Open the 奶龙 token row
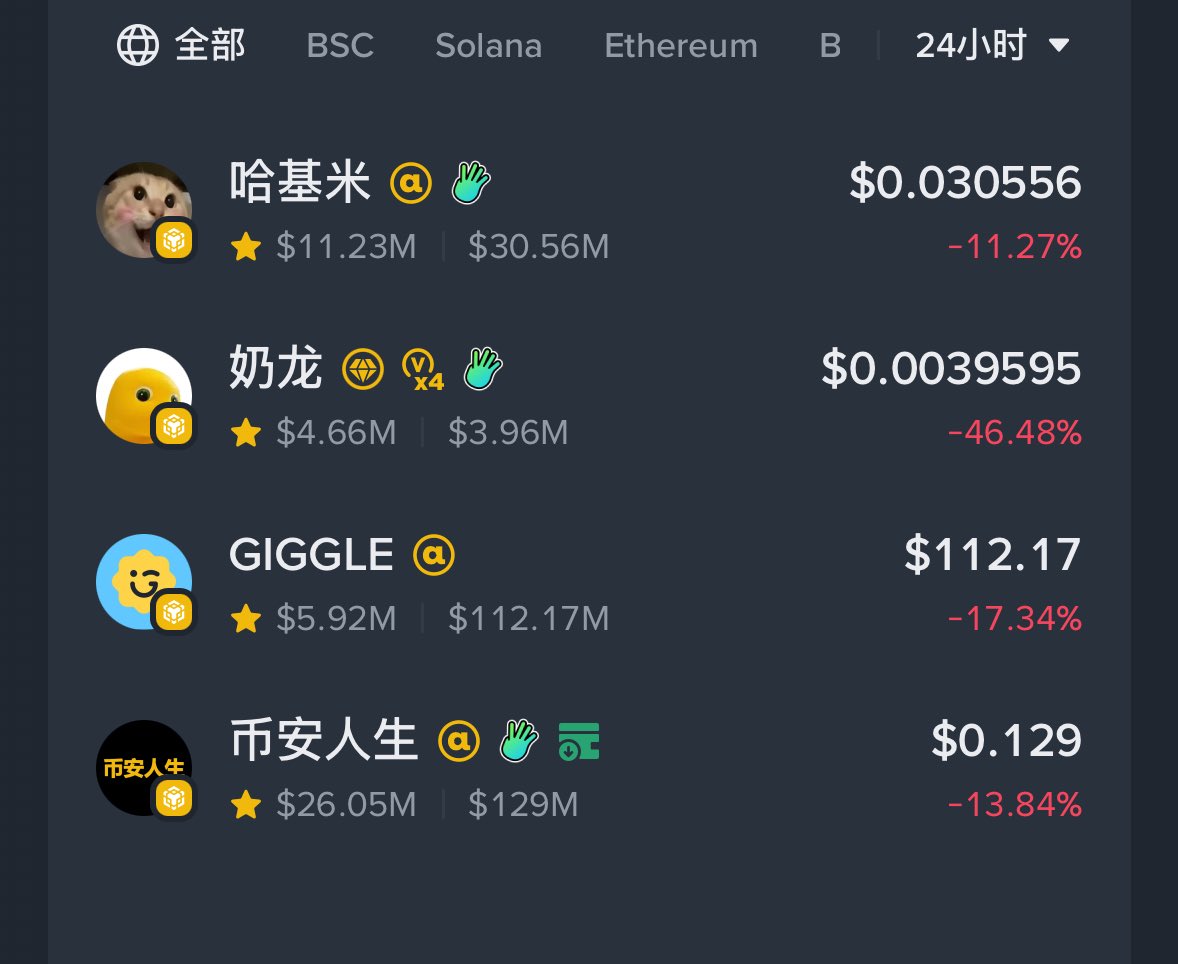 tap(589, 398)
